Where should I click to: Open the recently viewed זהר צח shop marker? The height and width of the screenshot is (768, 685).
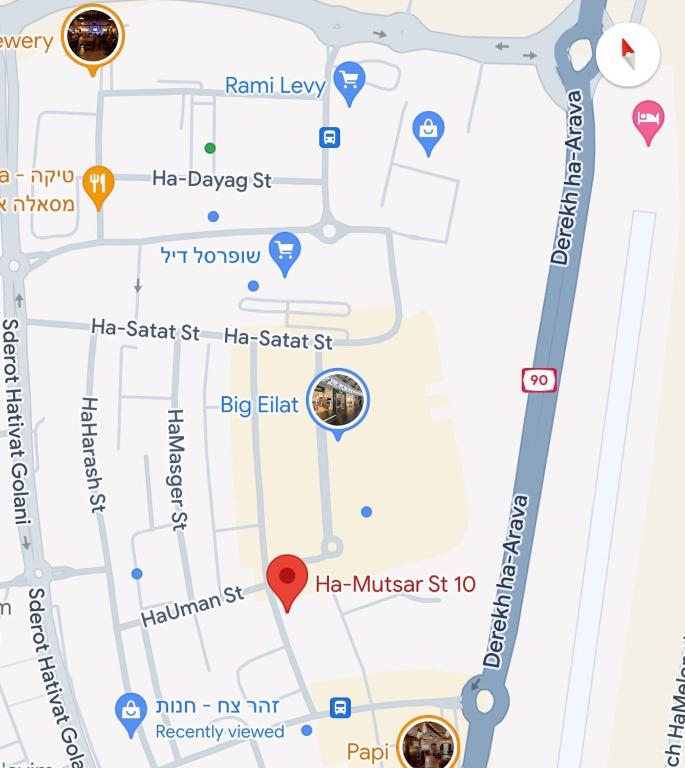[131, 711]
